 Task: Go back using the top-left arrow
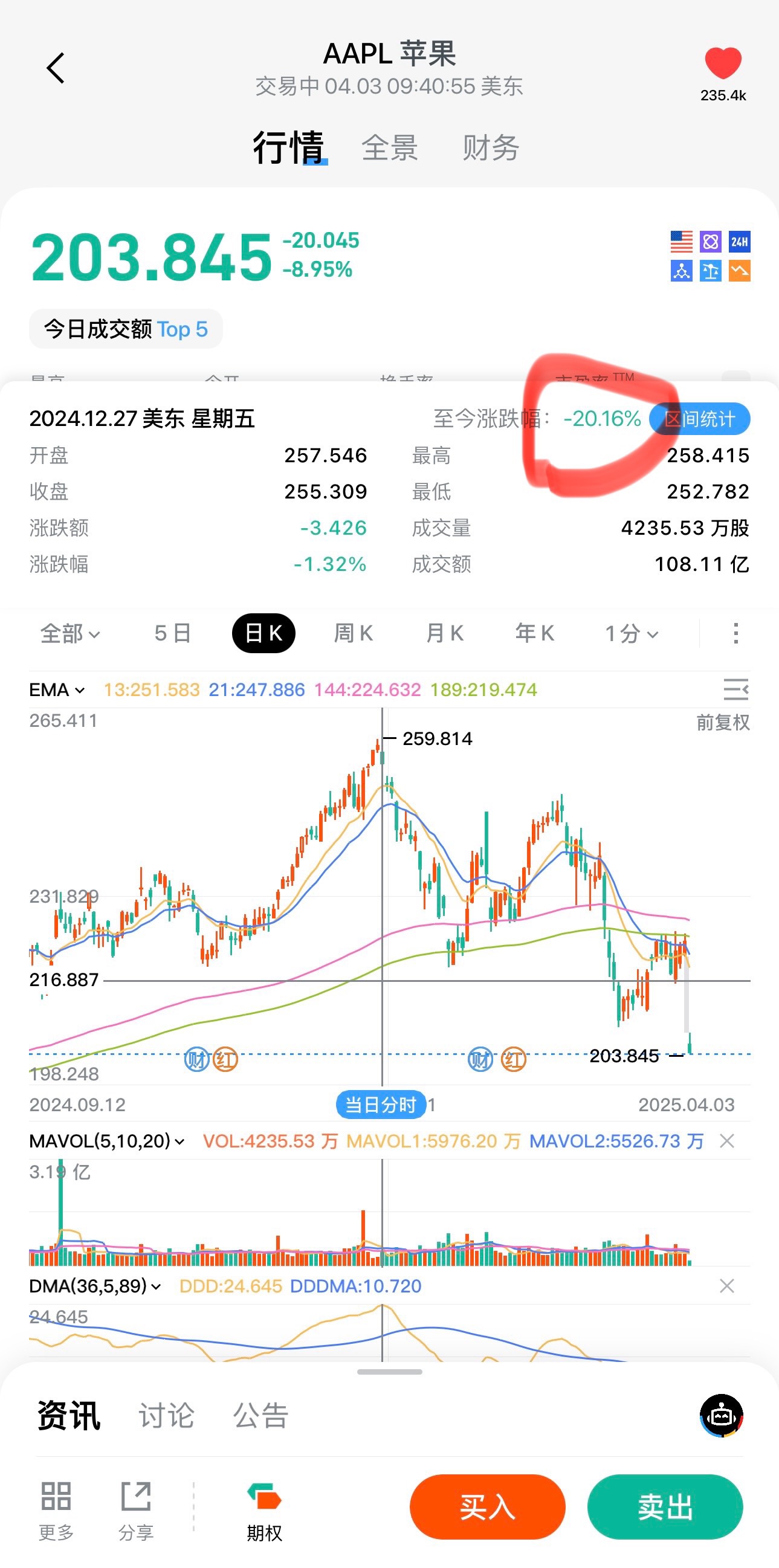tap(56, 68)
